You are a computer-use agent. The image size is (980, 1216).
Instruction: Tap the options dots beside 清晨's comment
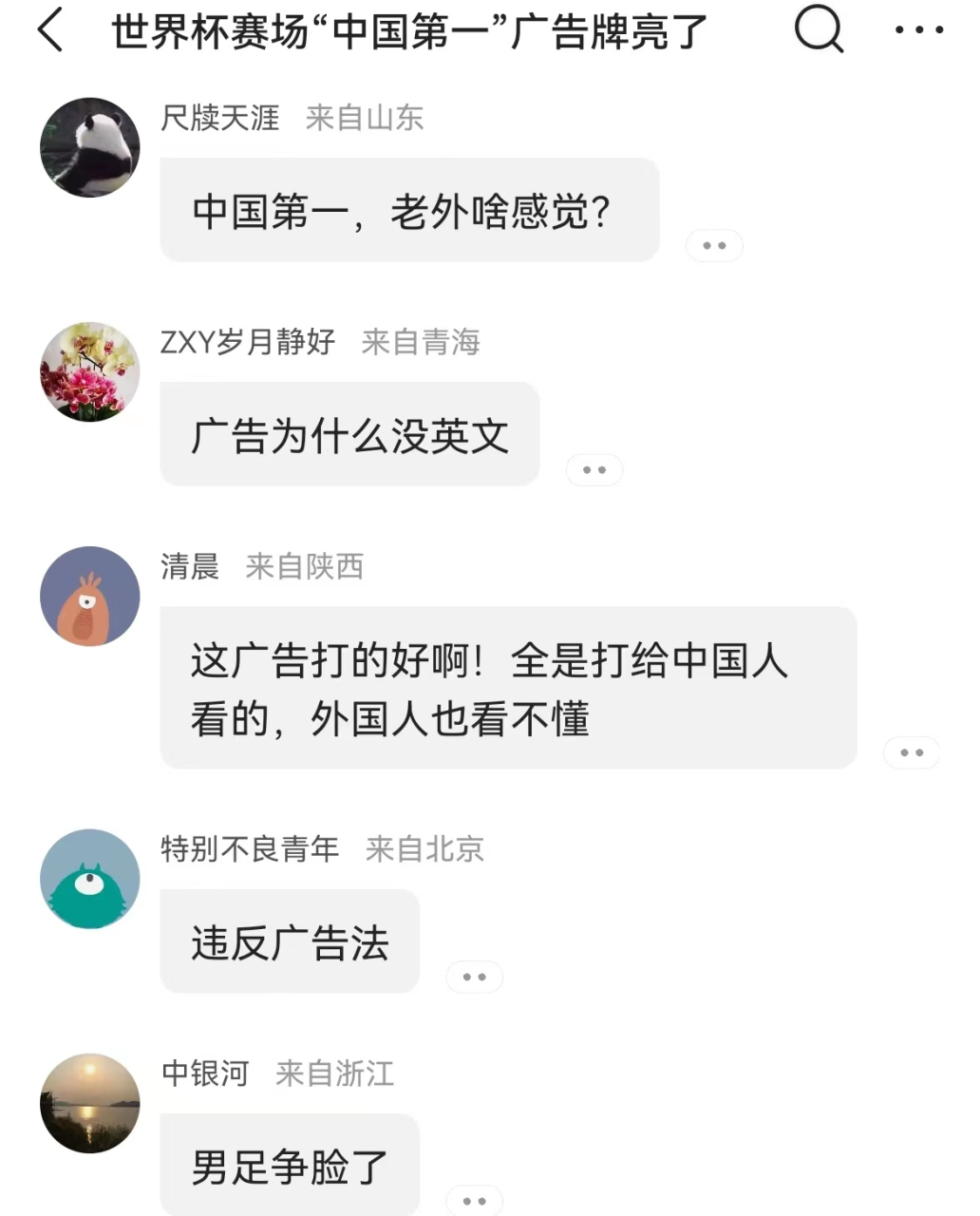coord(912,752)
